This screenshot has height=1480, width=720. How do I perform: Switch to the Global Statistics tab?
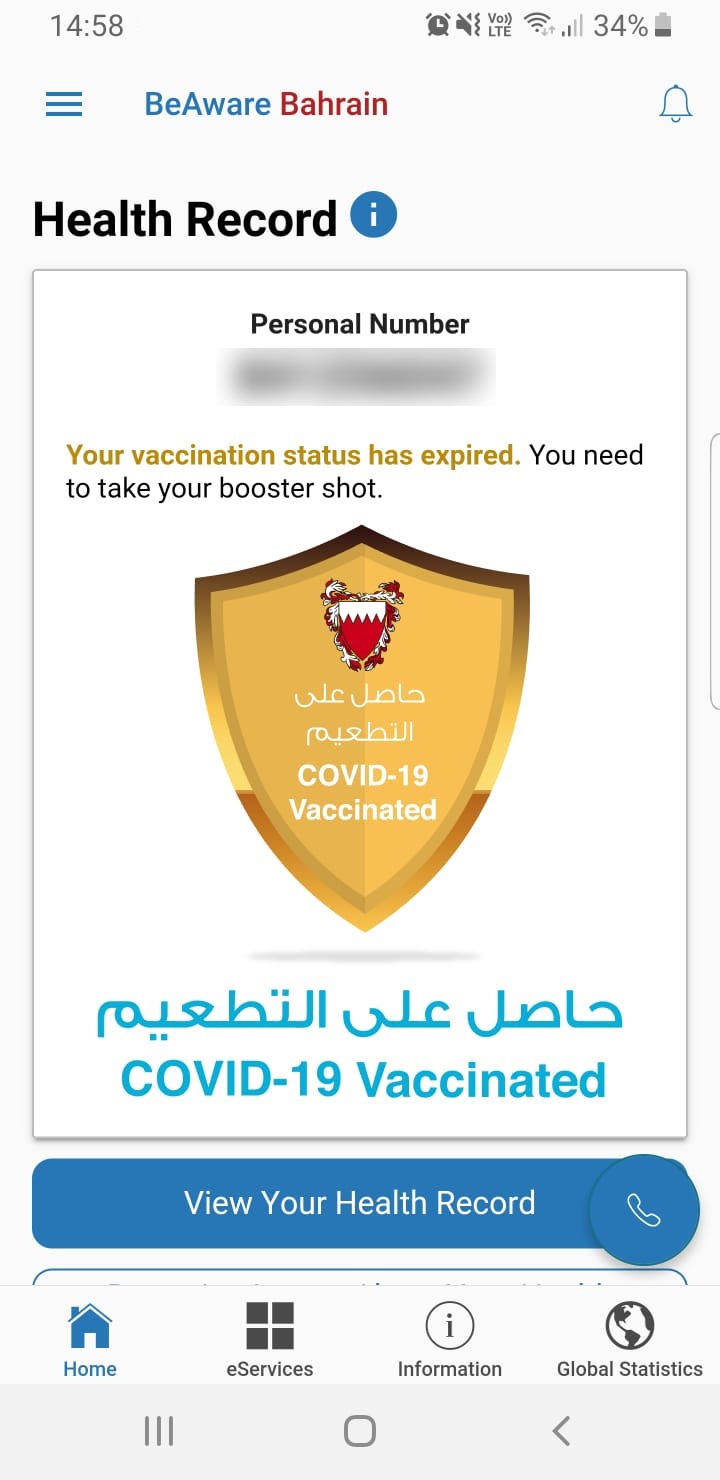(630, 1341)
